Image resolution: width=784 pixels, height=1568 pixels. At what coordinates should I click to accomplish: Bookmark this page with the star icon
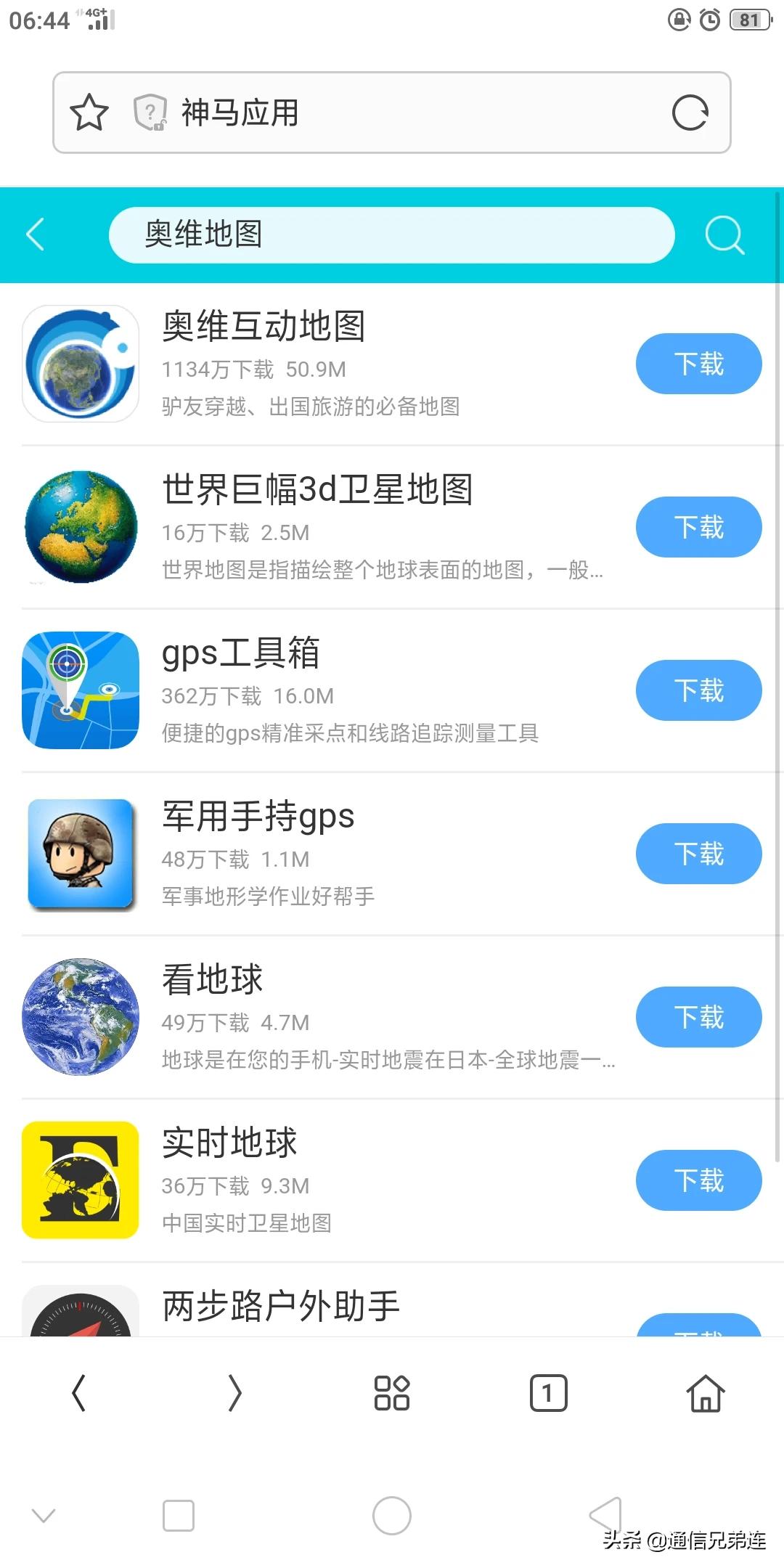point(89,113)
